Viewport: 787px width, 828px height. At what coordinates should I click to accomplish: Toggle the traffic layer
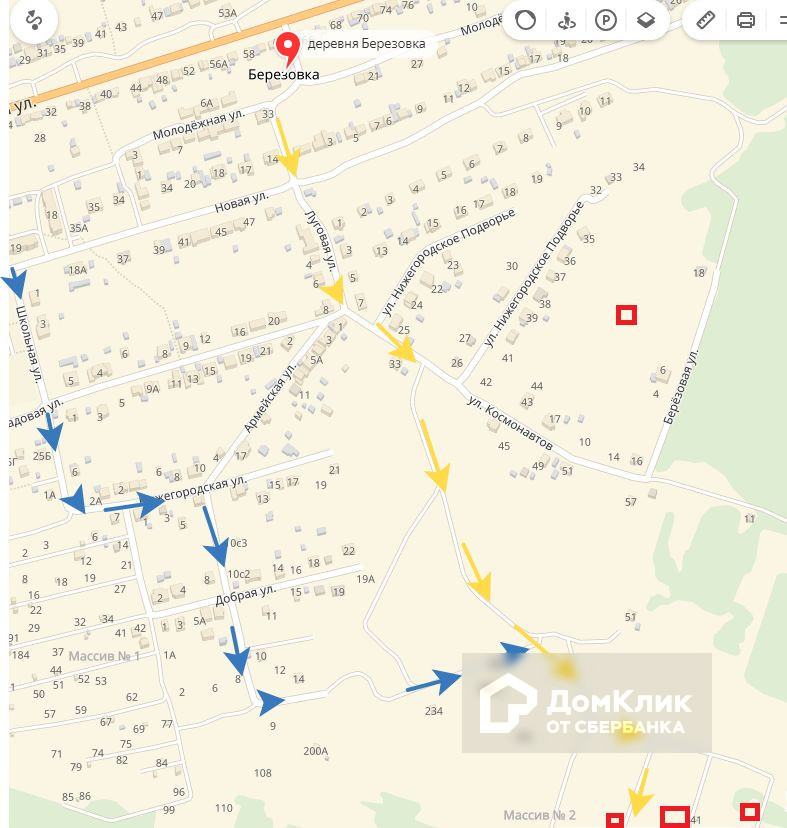point(526,20)
